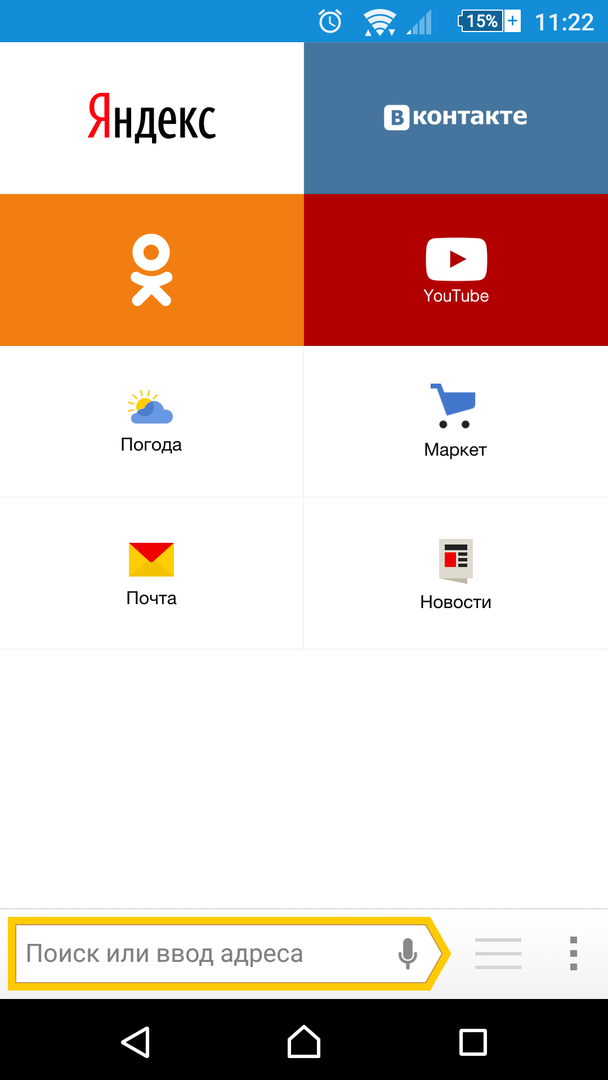
Task: Open recent apps from navigation bar
Action: [x=472, y=1041]
